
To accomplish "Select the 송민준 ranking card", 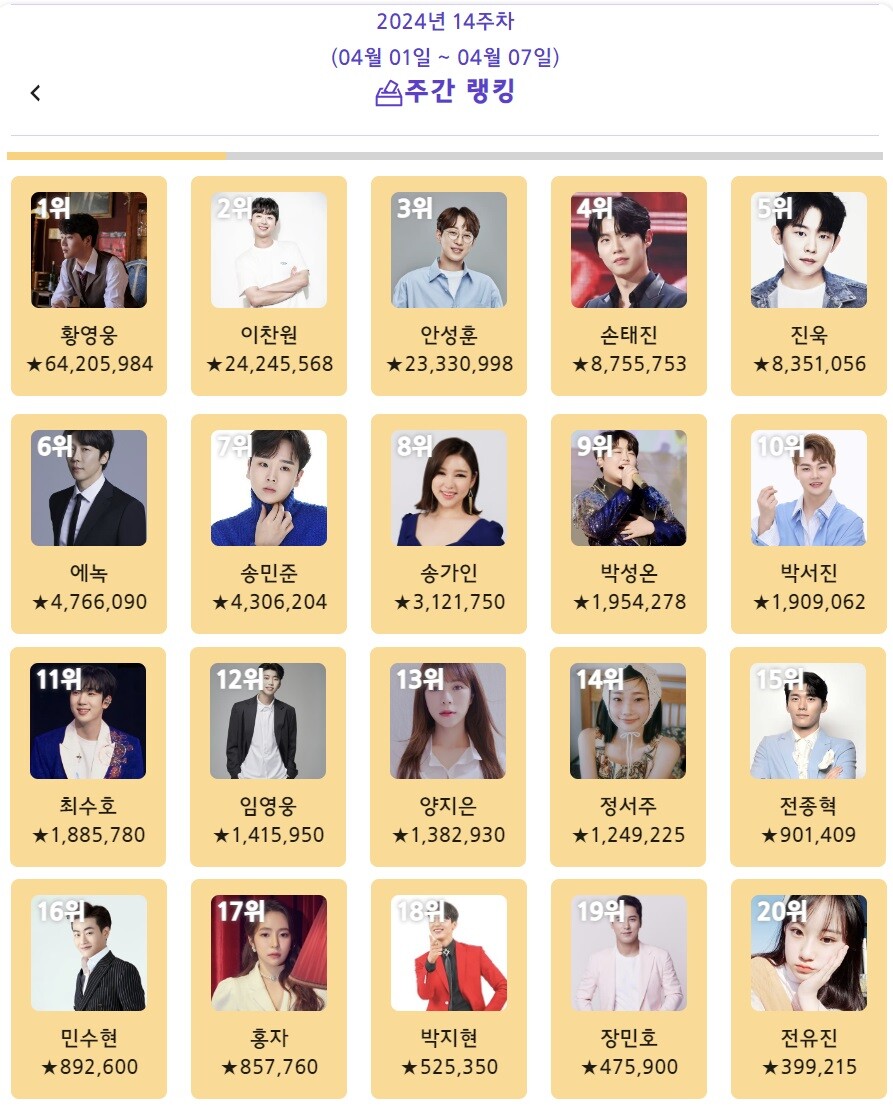I will (x=269, y=523).
